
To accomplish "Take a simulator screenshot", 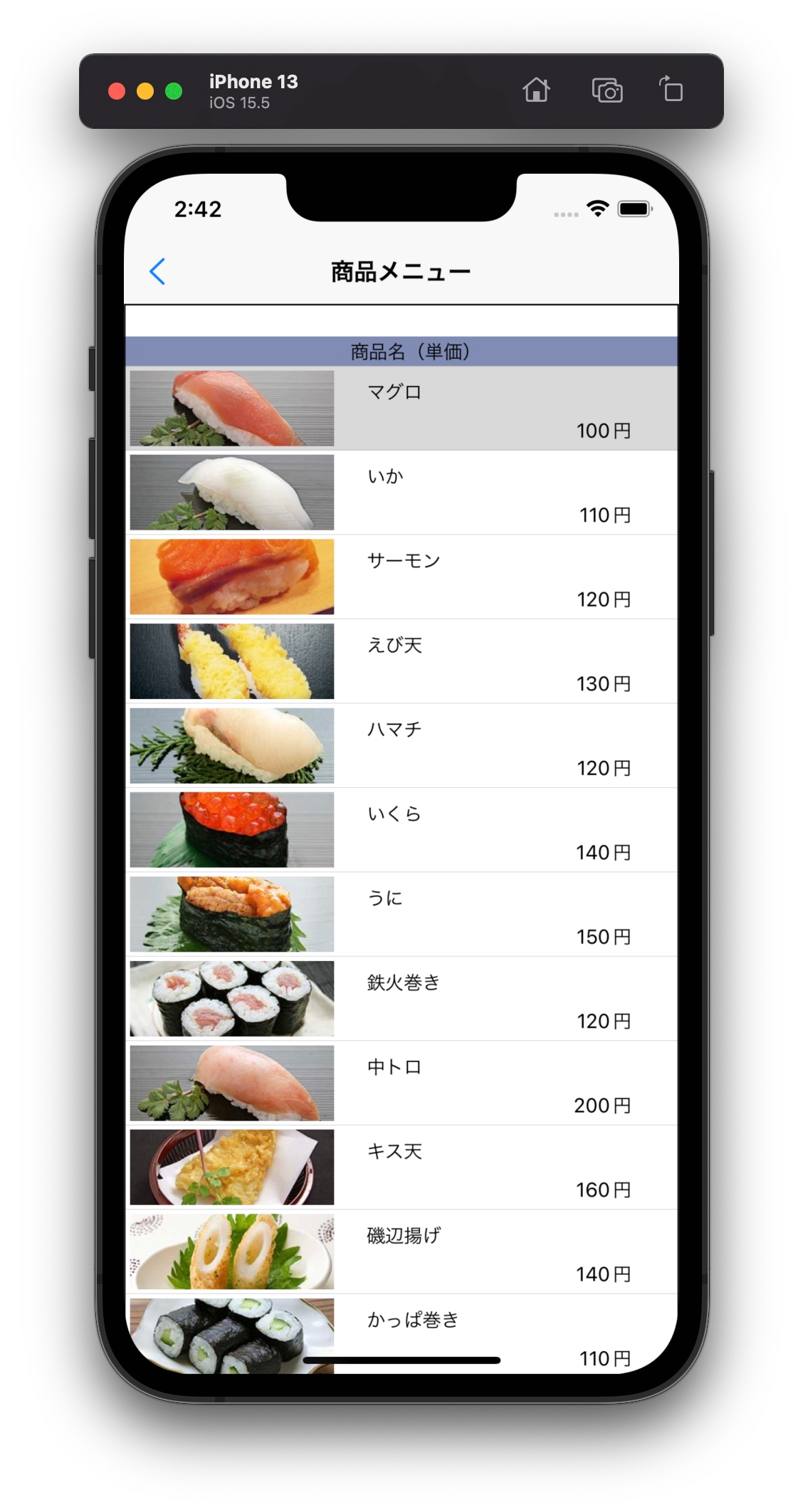I will (607, 90).
